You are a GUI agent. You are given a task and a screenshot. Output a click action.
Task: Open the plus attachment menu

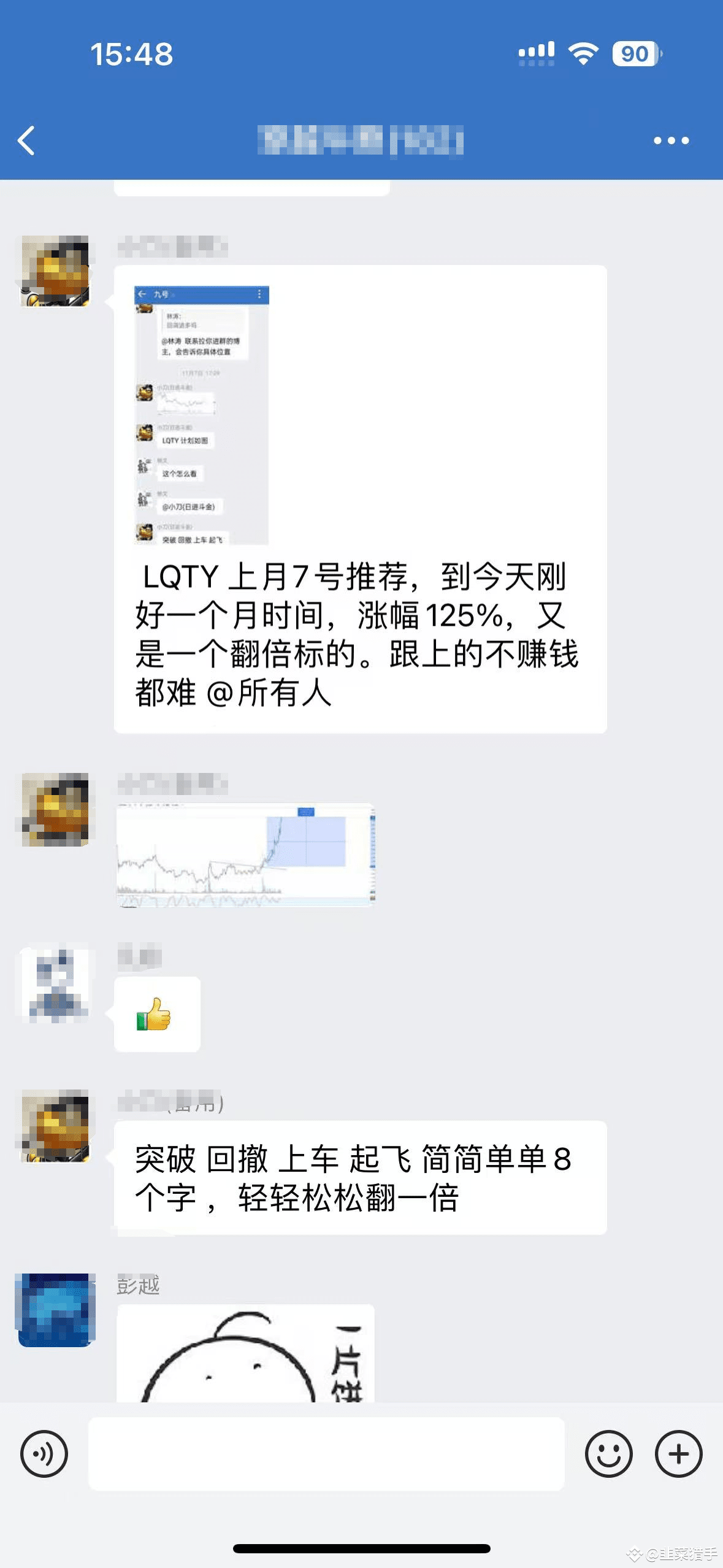click(678, 1453)
